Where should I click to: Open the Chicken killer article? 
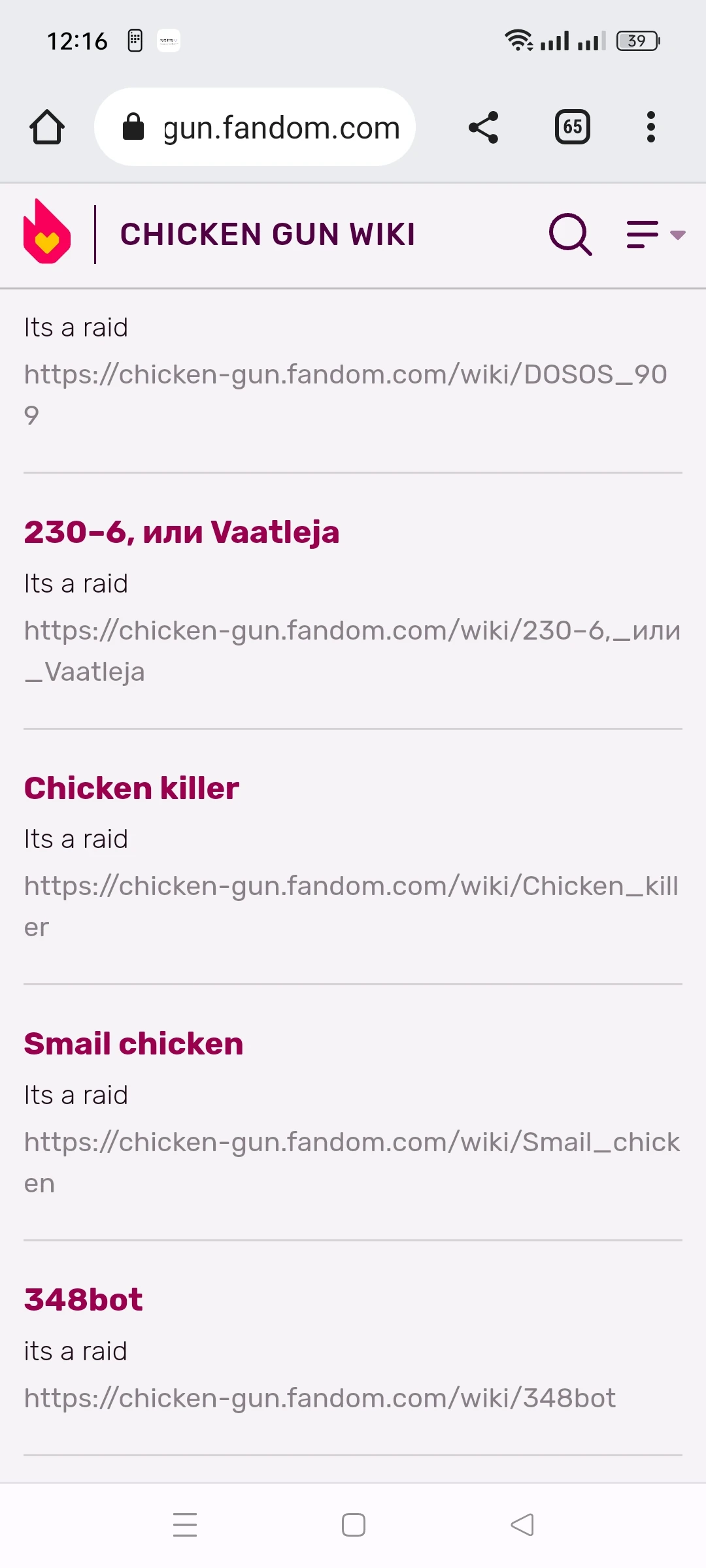click(131, 788)
